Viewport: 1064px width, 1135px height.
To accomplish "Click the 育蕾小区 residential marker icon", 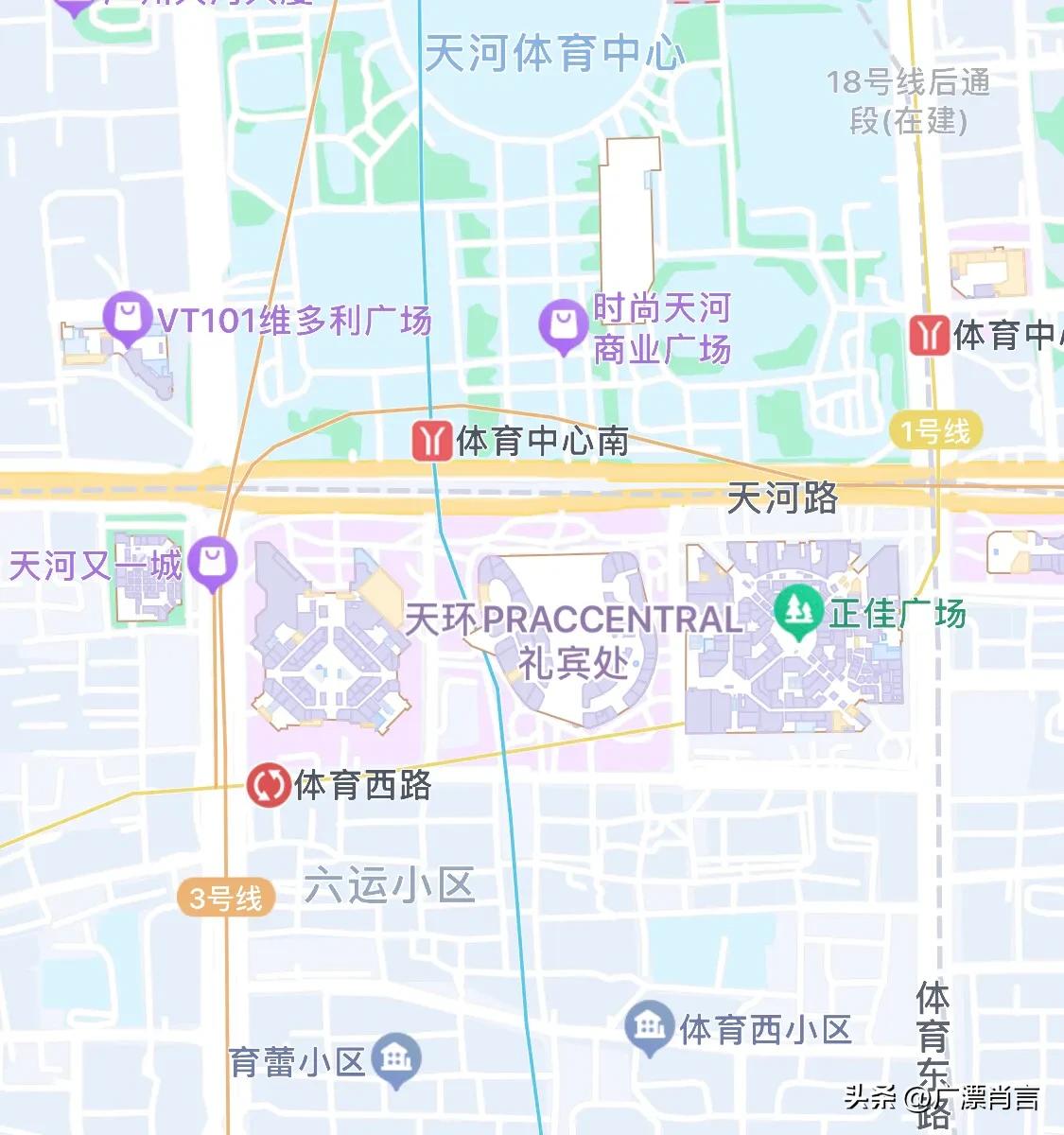I will tap(395, 1056).
